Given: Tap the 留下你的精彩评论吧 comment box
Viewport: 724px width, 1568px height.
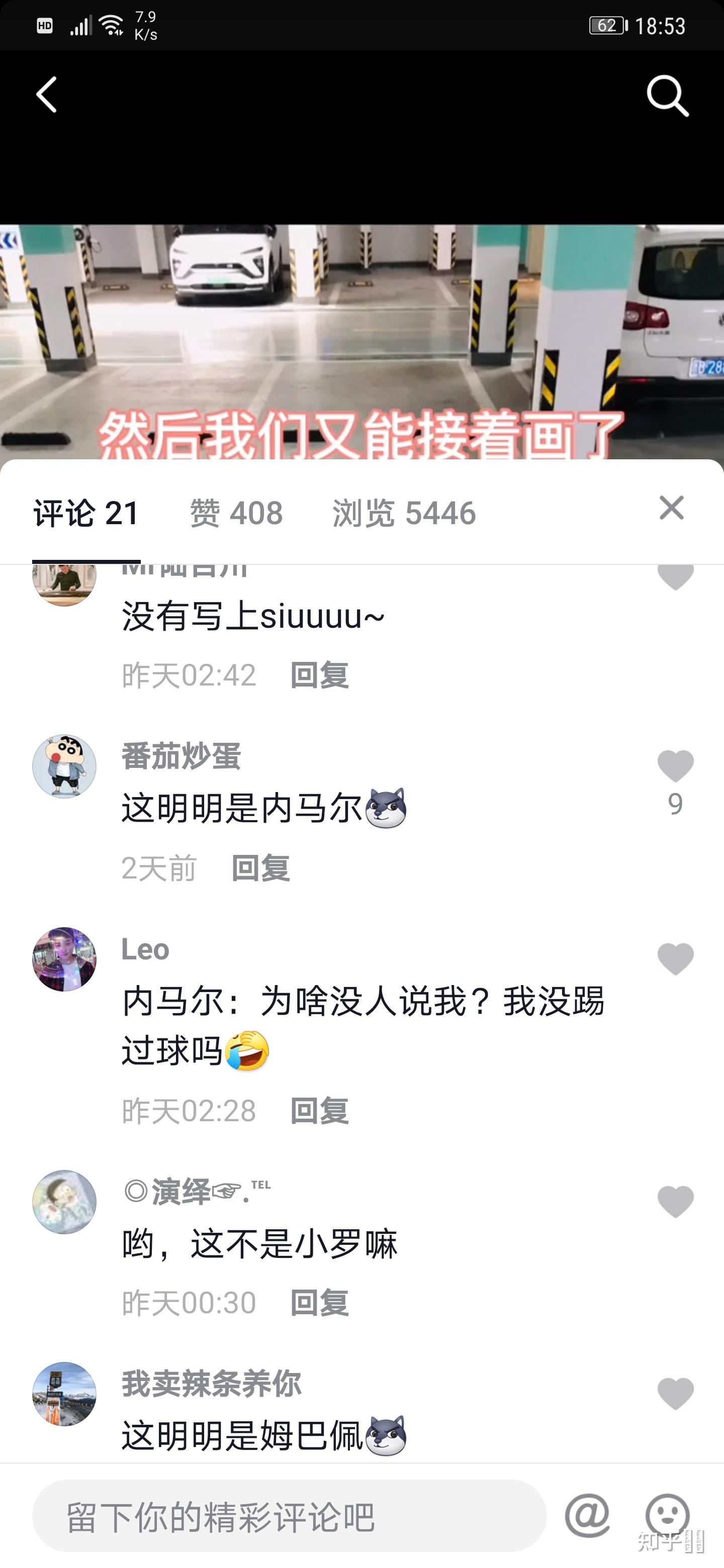Looking at the screenshot, I should (289, 1516).
